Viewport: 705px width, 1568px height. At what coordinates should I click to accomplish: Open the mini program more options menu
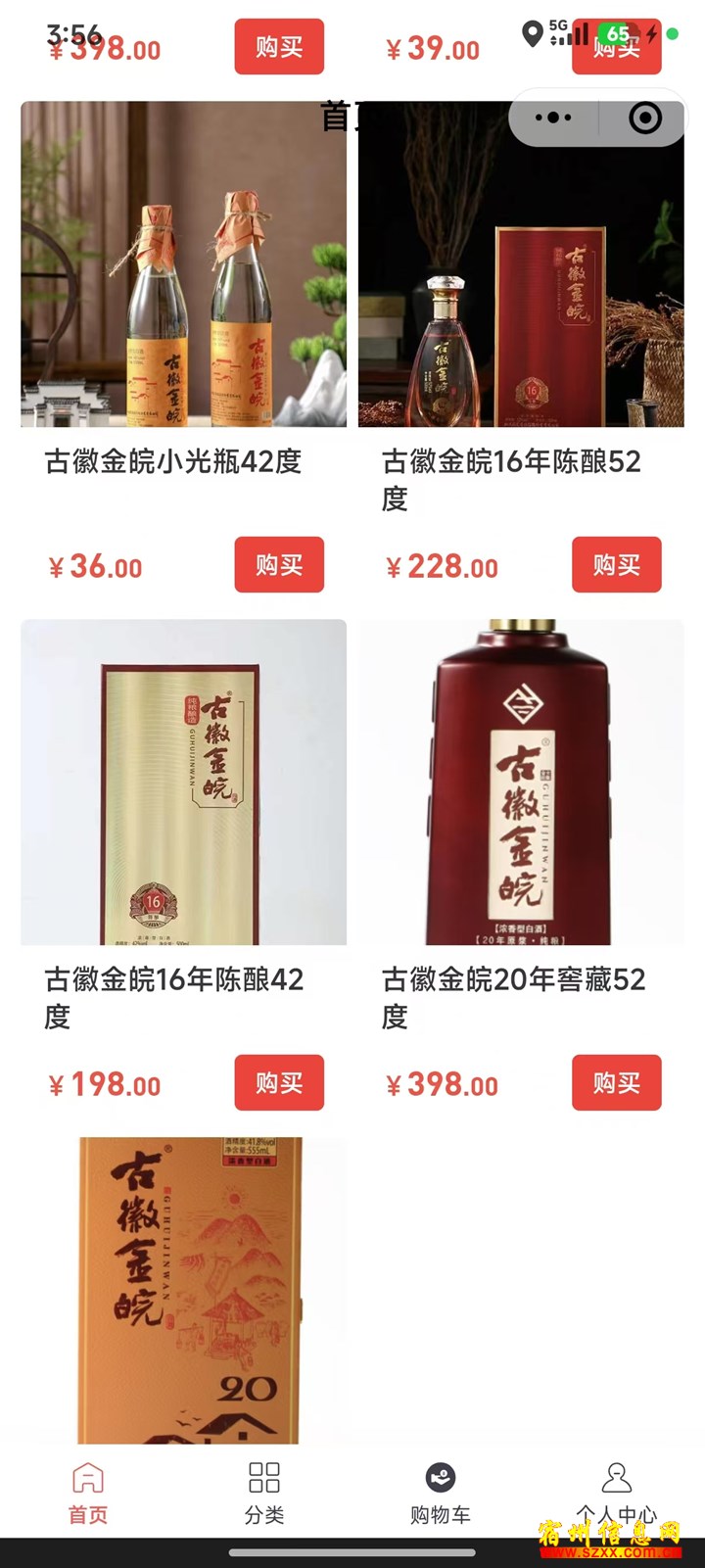pyautogui.click(x=553, y=119)
